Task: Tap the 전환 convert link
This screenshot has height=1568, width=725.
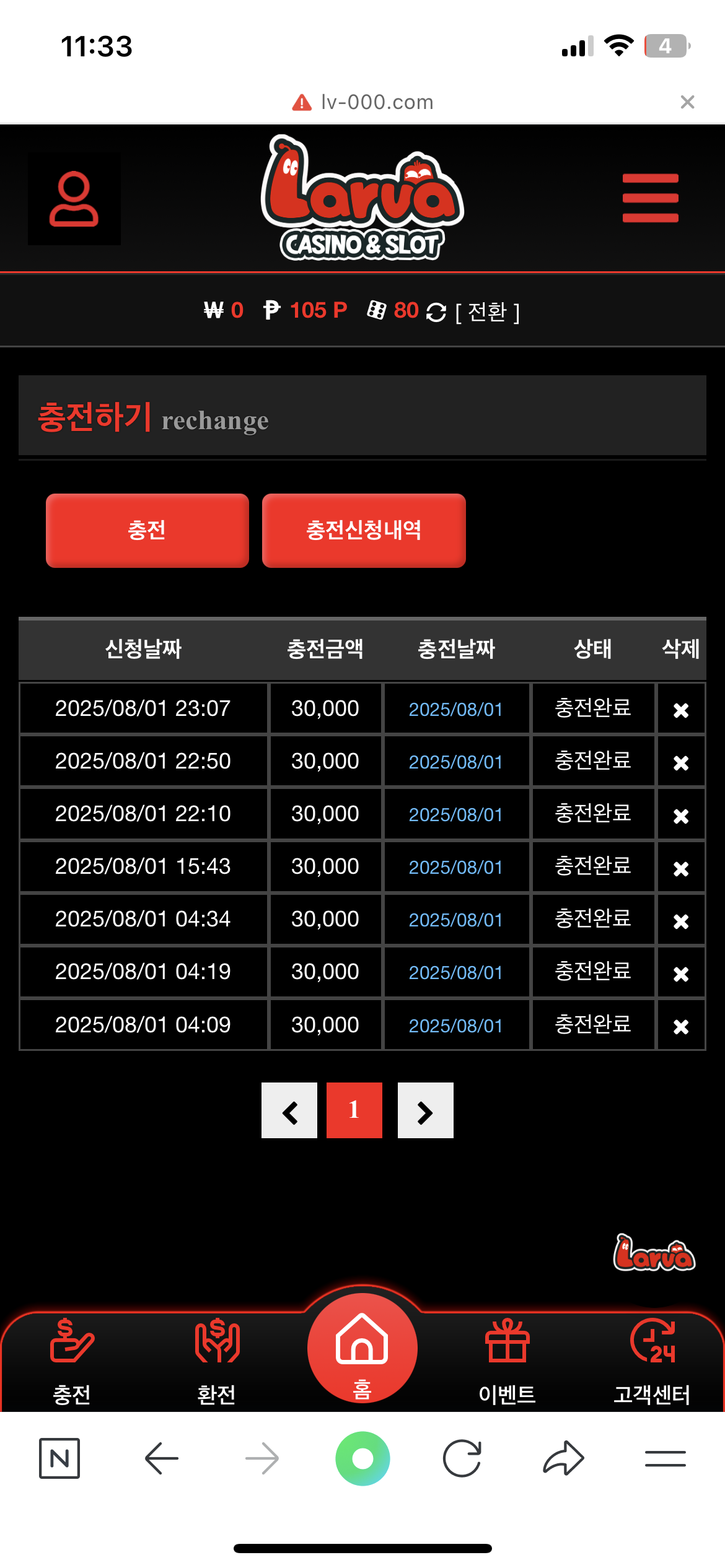Action: pyautogui.click(x=487, y=311)
